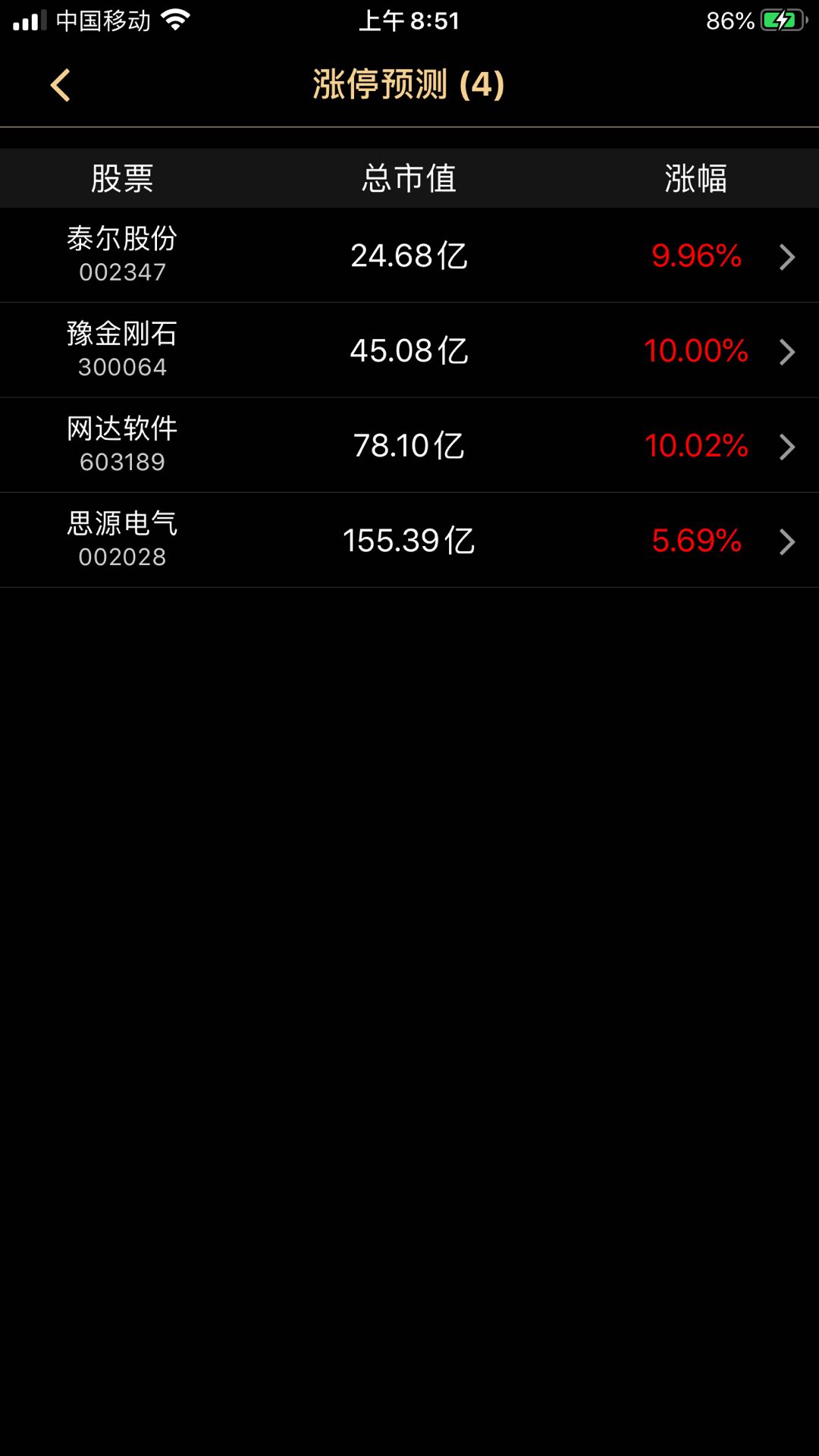
Task: Open 思源电气 using its right chevron
Action: click(x=786, y=541)
